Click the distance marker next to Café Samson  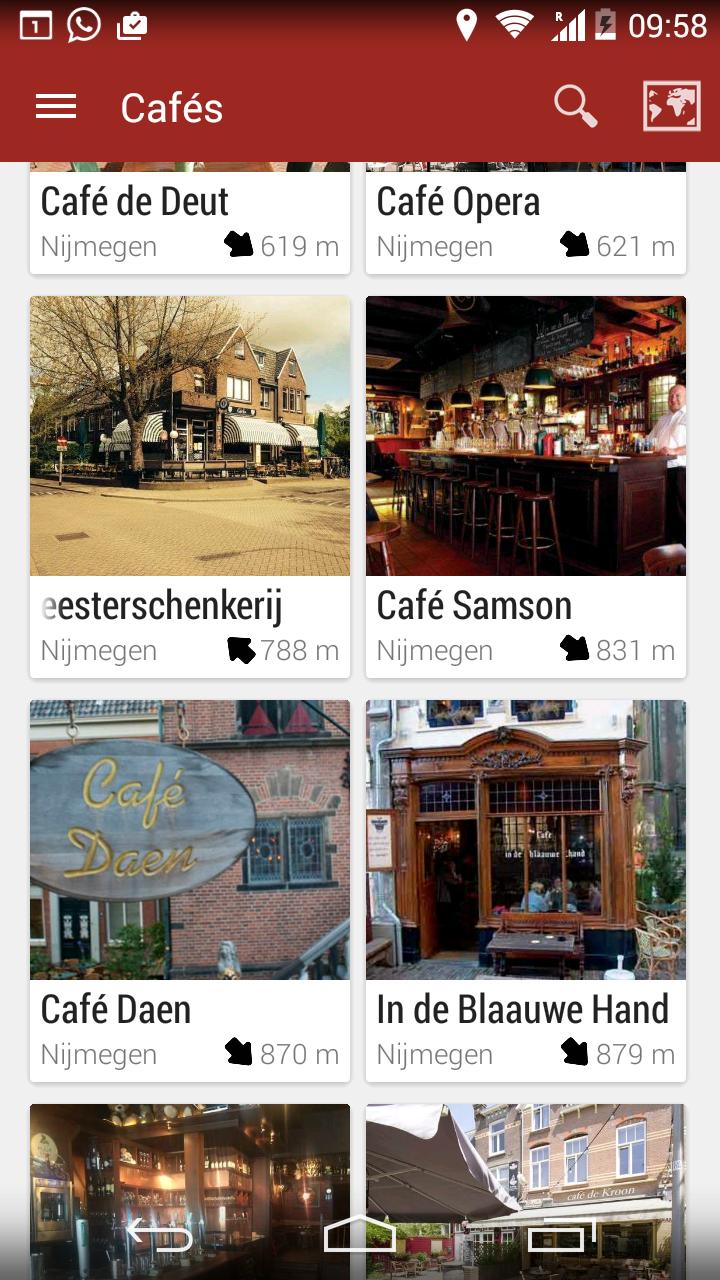[x=575, y=649]
